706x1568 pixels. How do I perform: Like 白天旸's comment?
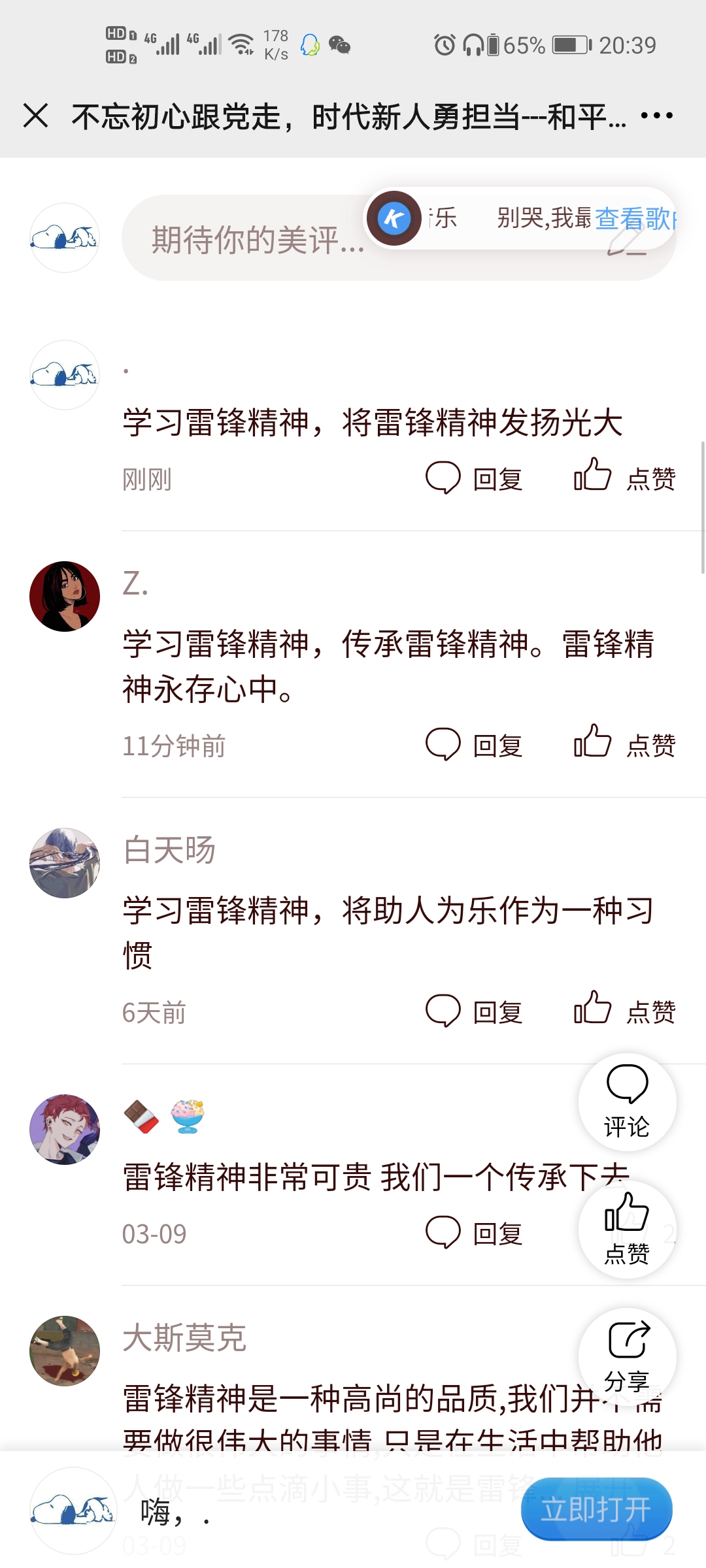pyautogui.click(x=624, y=1010)
